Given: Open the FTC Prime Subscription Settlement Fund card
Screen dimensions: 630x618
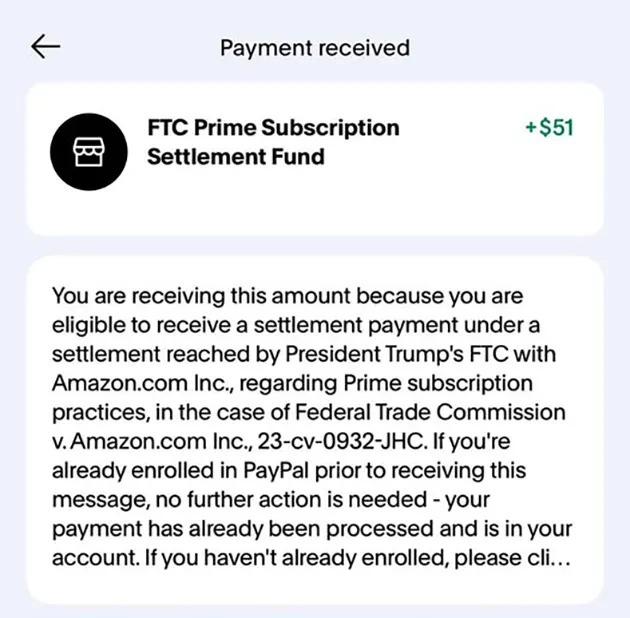Looking at the screenshot, I should click(x=314, y=156).
